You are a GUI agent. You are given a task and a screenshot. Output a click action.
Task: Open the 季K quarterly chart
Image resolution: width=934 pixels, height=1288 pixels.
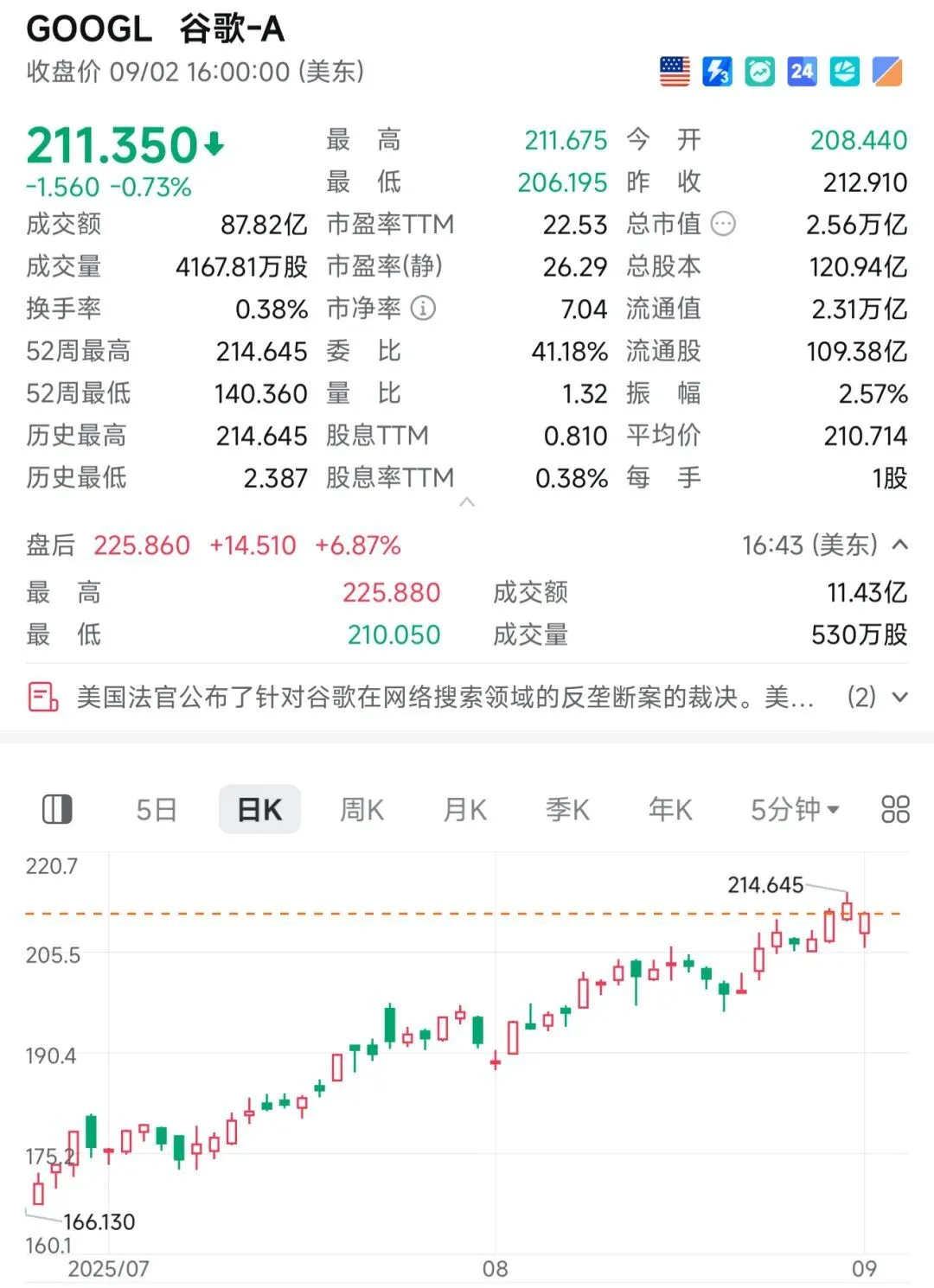pos(567,810)
